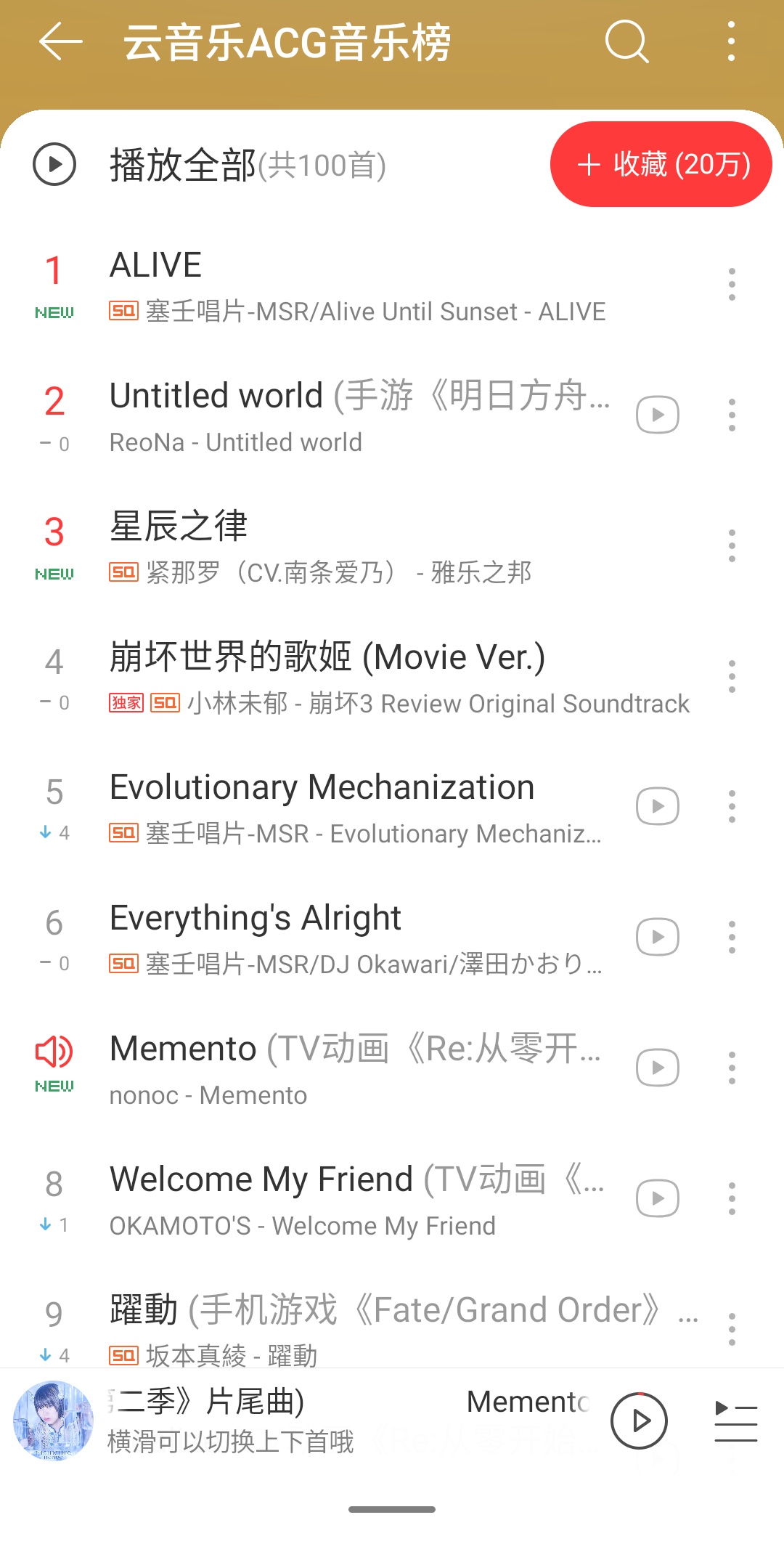Toggle play on the mini player
Screen dimensions: 784x1544
[x=638, y=1421]
